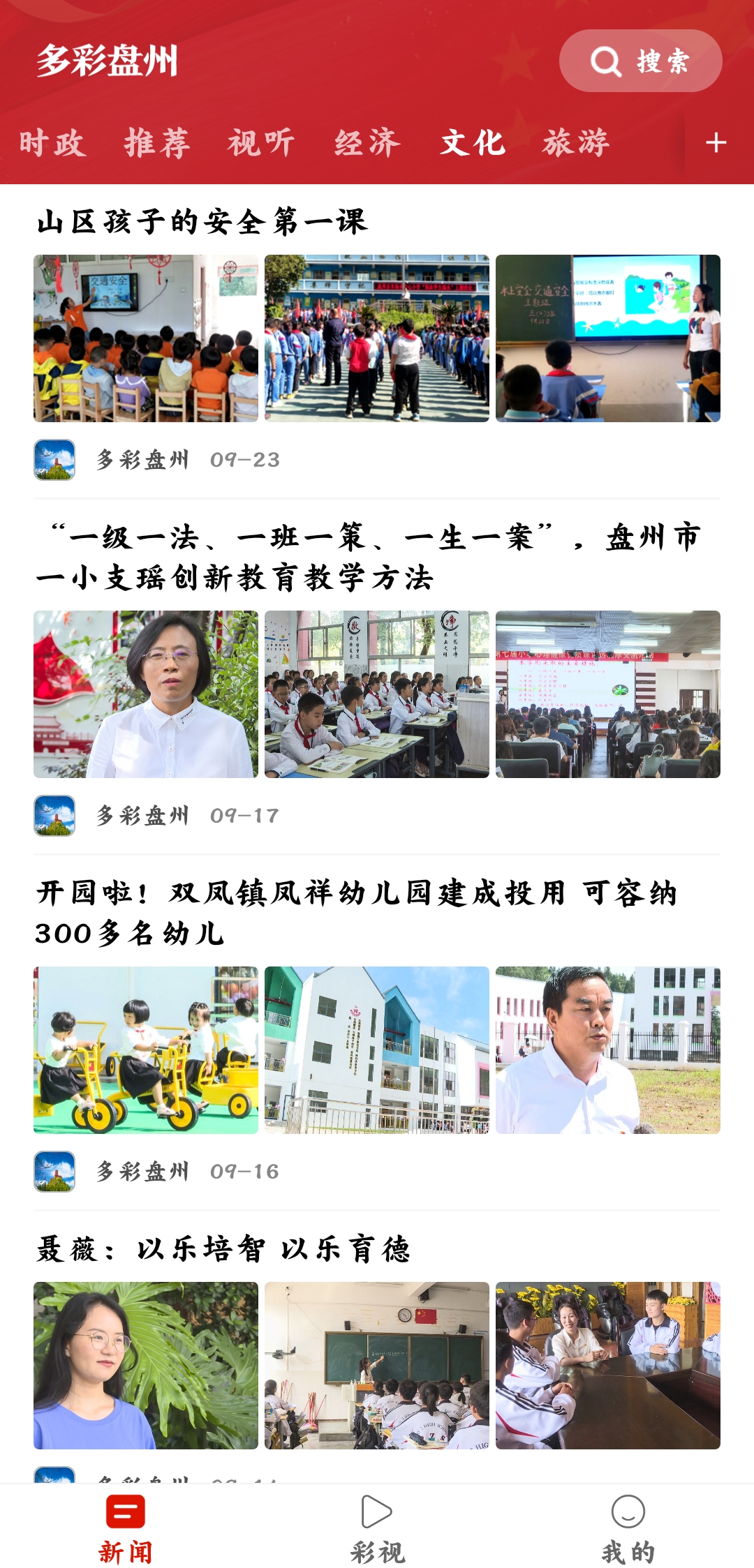Viewport: 754px width, 1568px height.
Task: Switch to the 推荐 tab
Action: 157,144
